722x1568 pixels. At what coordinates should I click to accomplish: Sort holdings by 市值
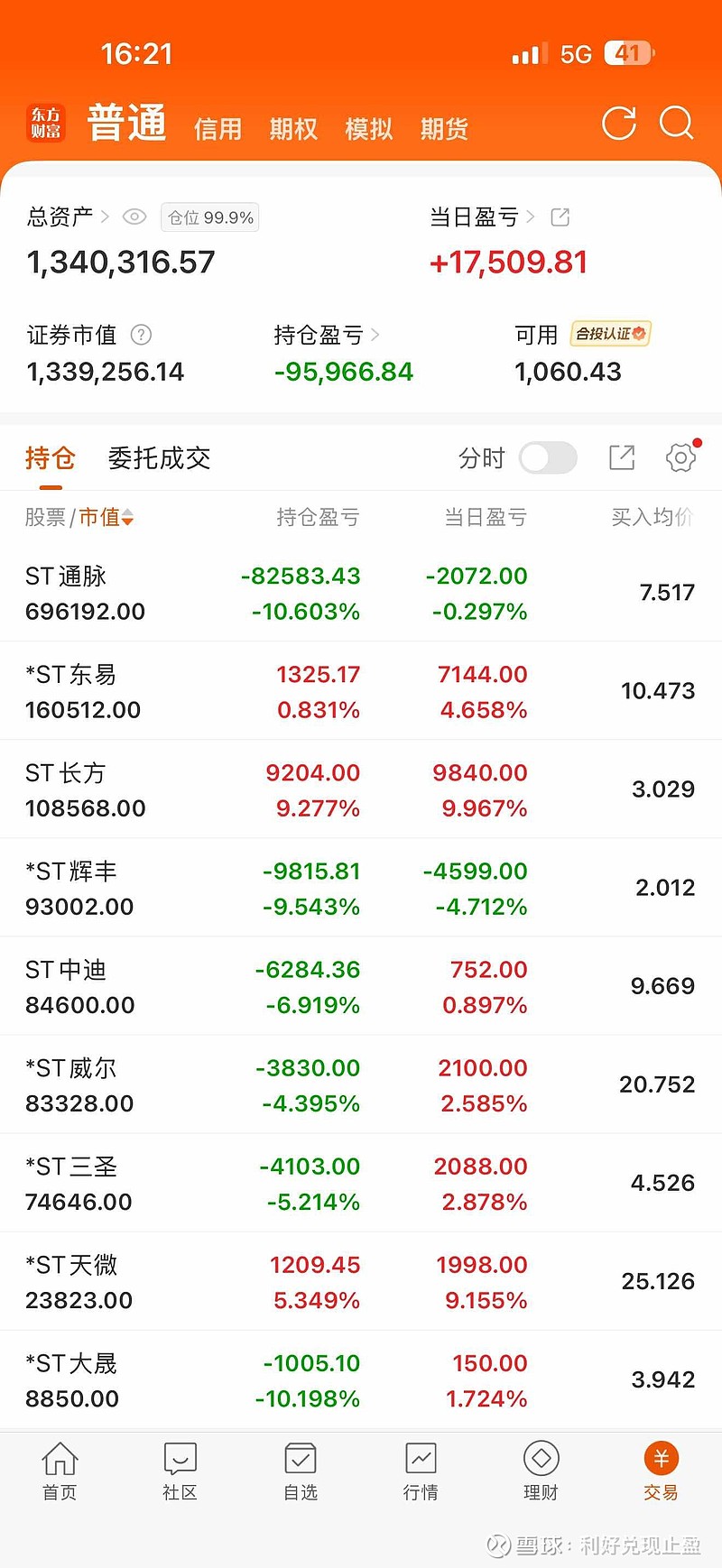106,517
